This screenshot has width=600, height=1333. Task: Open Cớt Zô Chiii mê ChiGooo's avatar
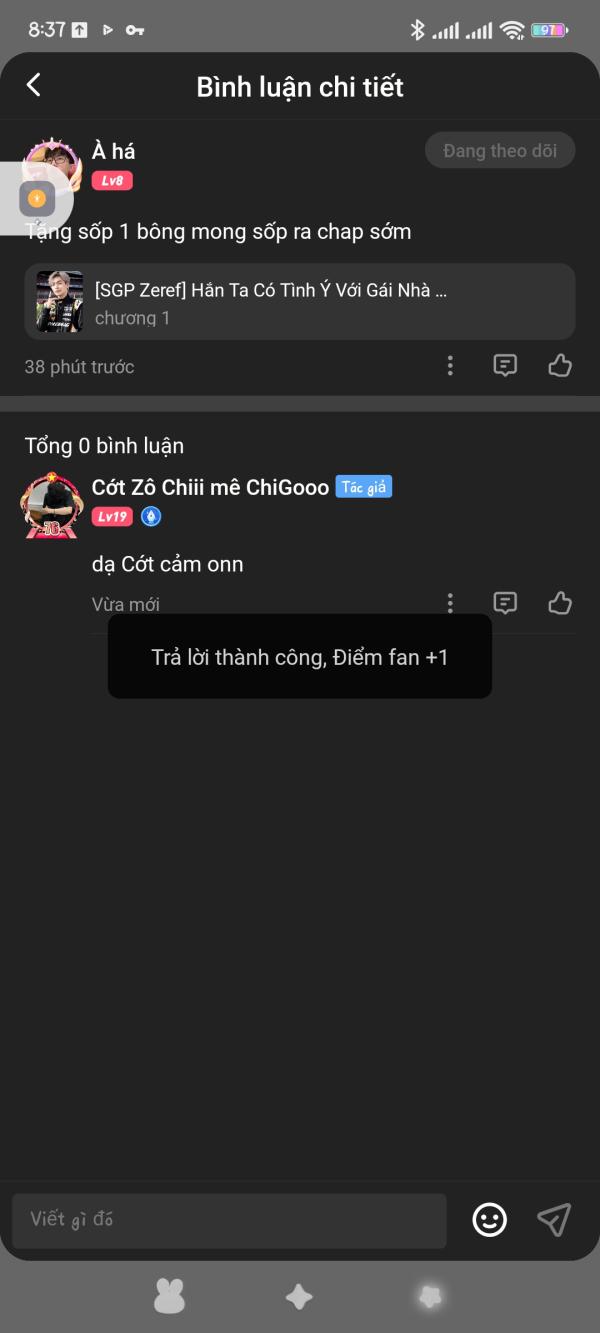click(x=52, y=505)
